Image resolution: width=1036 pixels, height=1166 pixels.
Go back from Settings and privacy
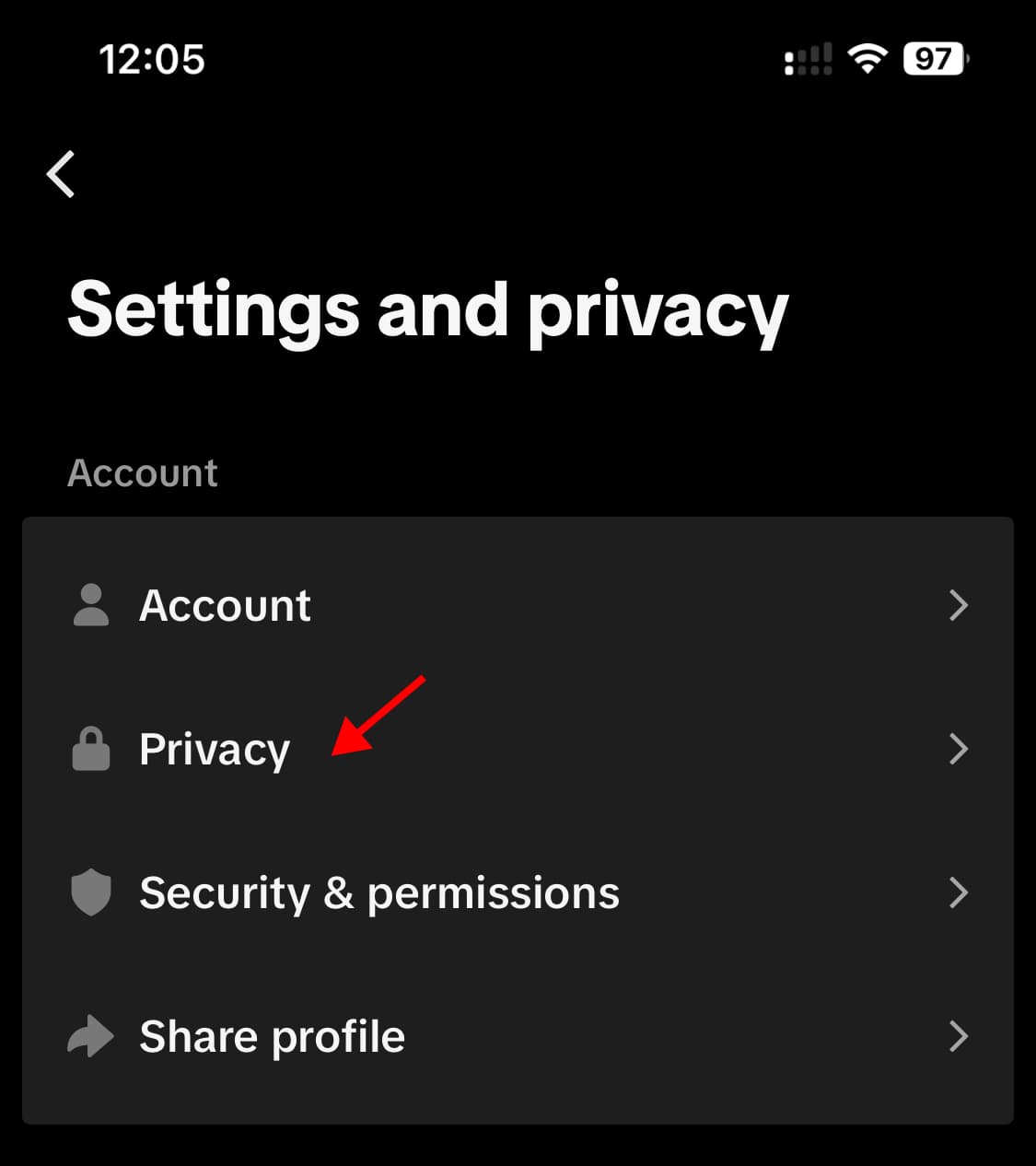pyautogui.click(x=61, y=174)
